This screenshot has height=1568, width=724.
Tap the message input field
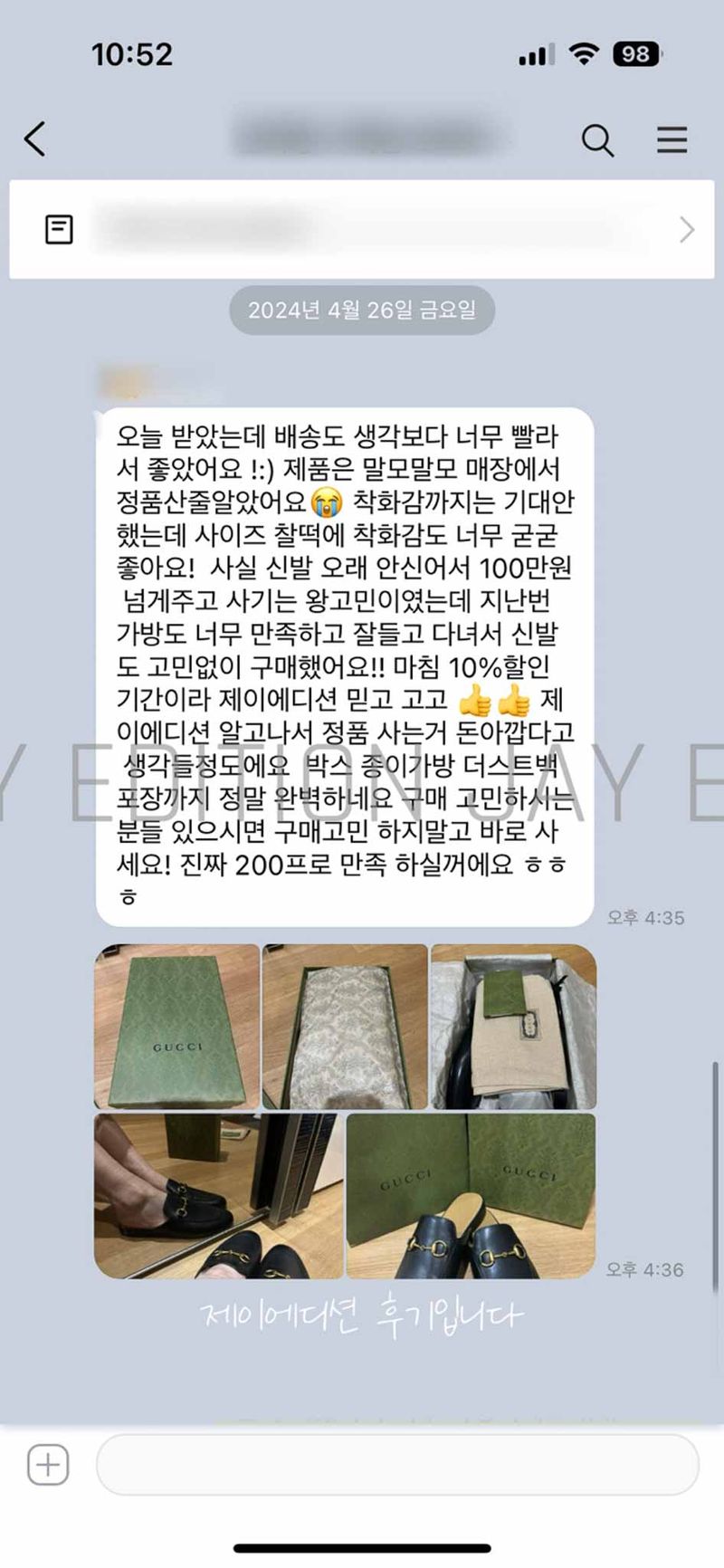(396, 1464)
